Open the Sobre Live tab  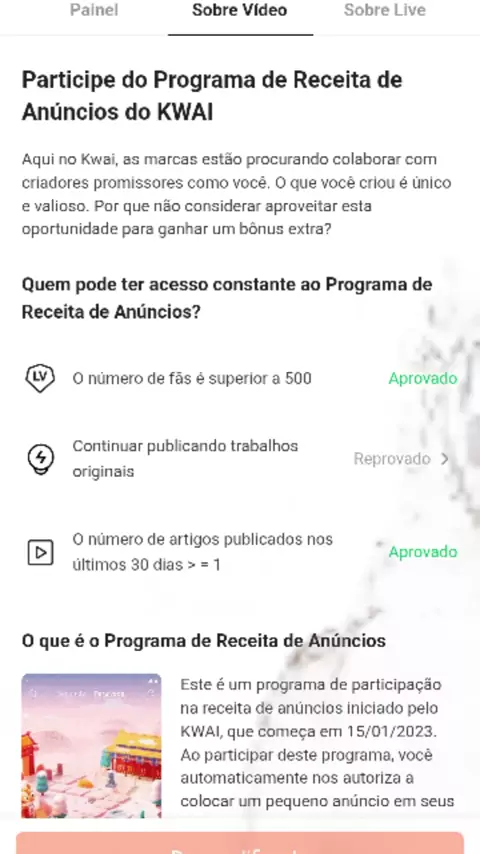[385, 10]
